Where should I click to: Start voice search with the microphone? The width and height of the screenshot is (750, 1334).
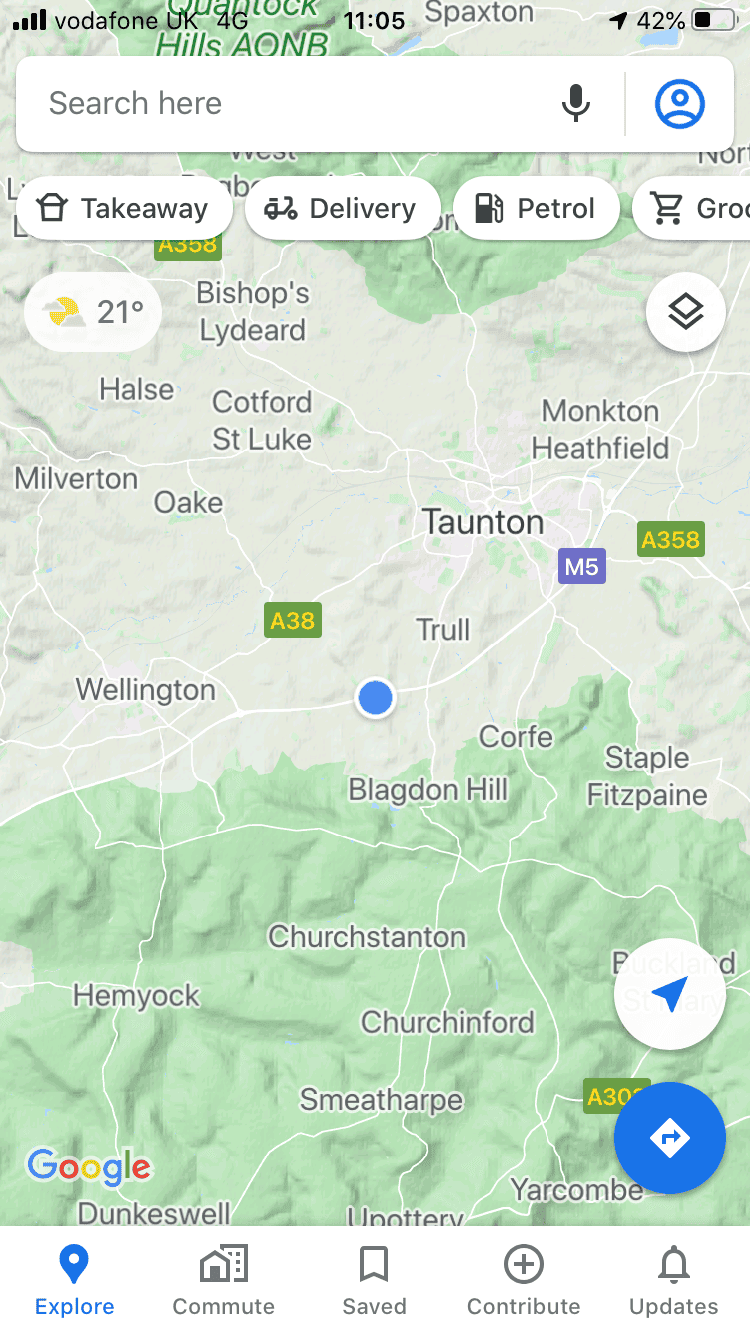coord(576,104)
